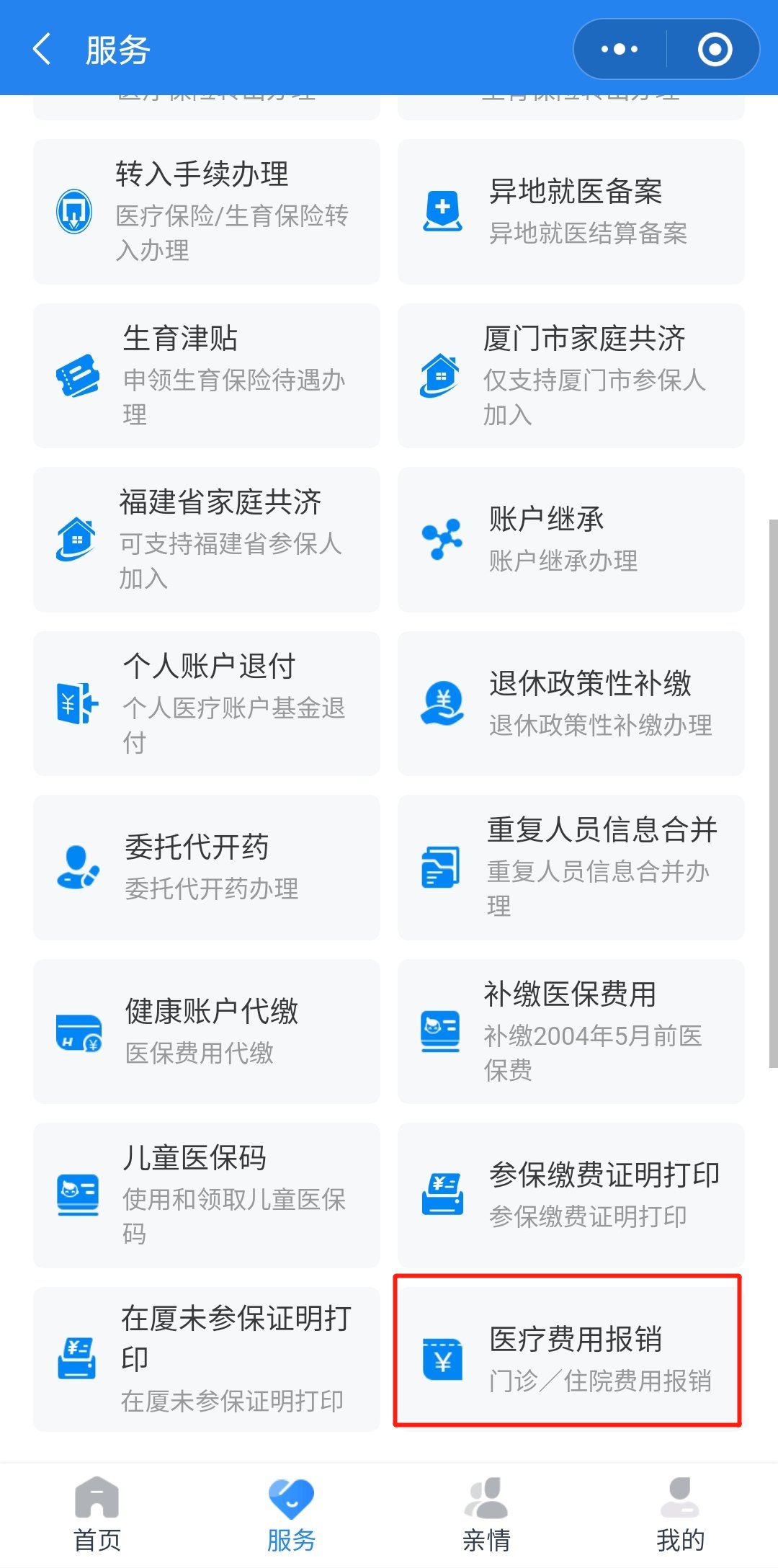Select 重复人员信息合并 card
778x1568 pixels.
tap(571, 867)
